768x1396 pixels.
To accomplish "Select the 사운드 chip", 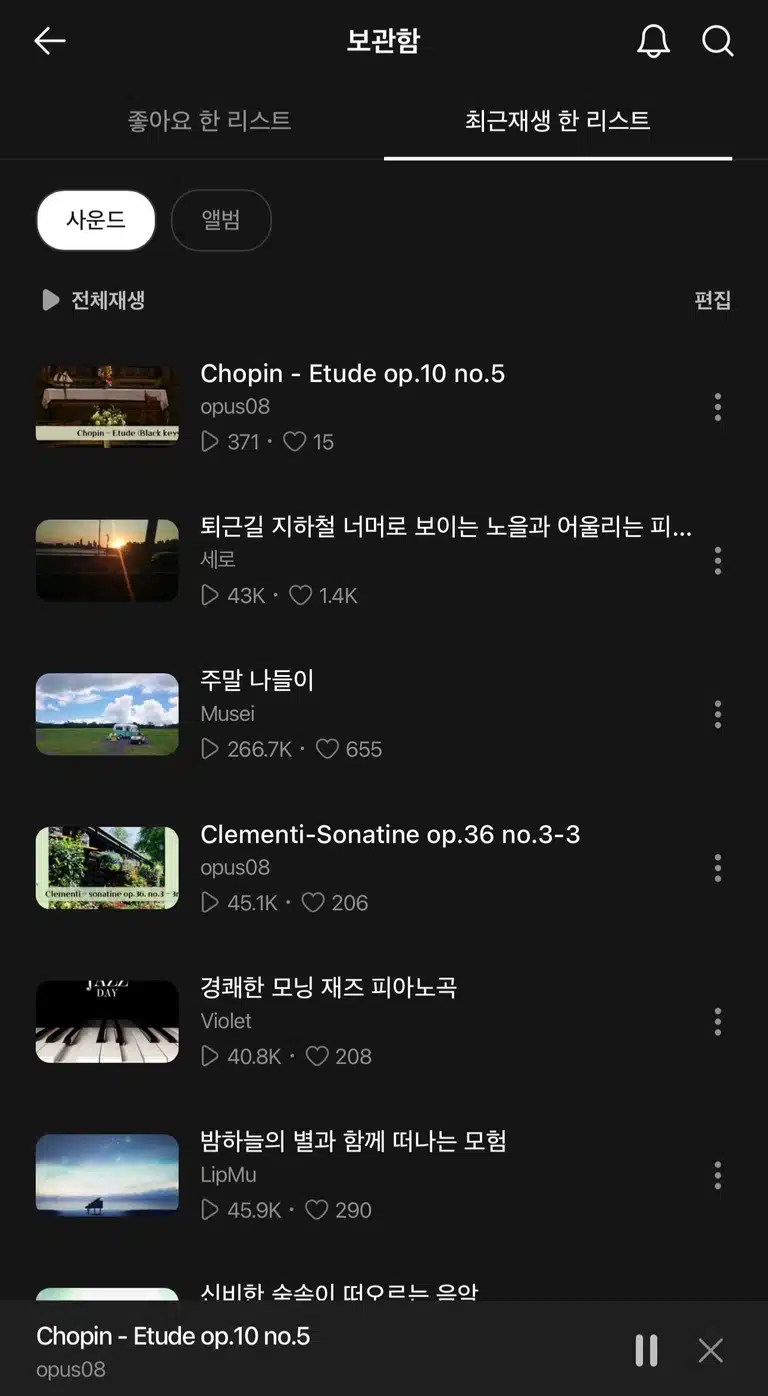I will [96, 220].
